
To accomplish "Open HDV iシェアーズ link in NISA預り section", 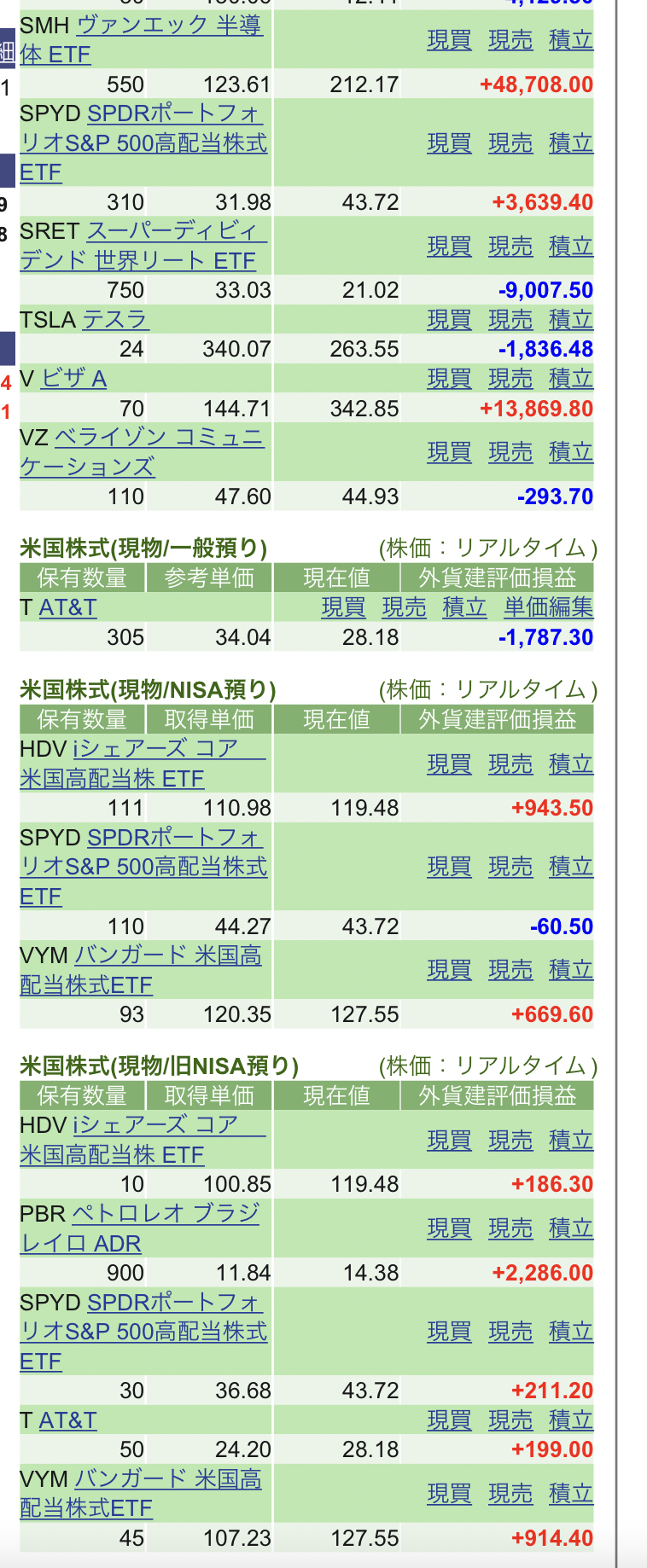I will tap(143, 764).
